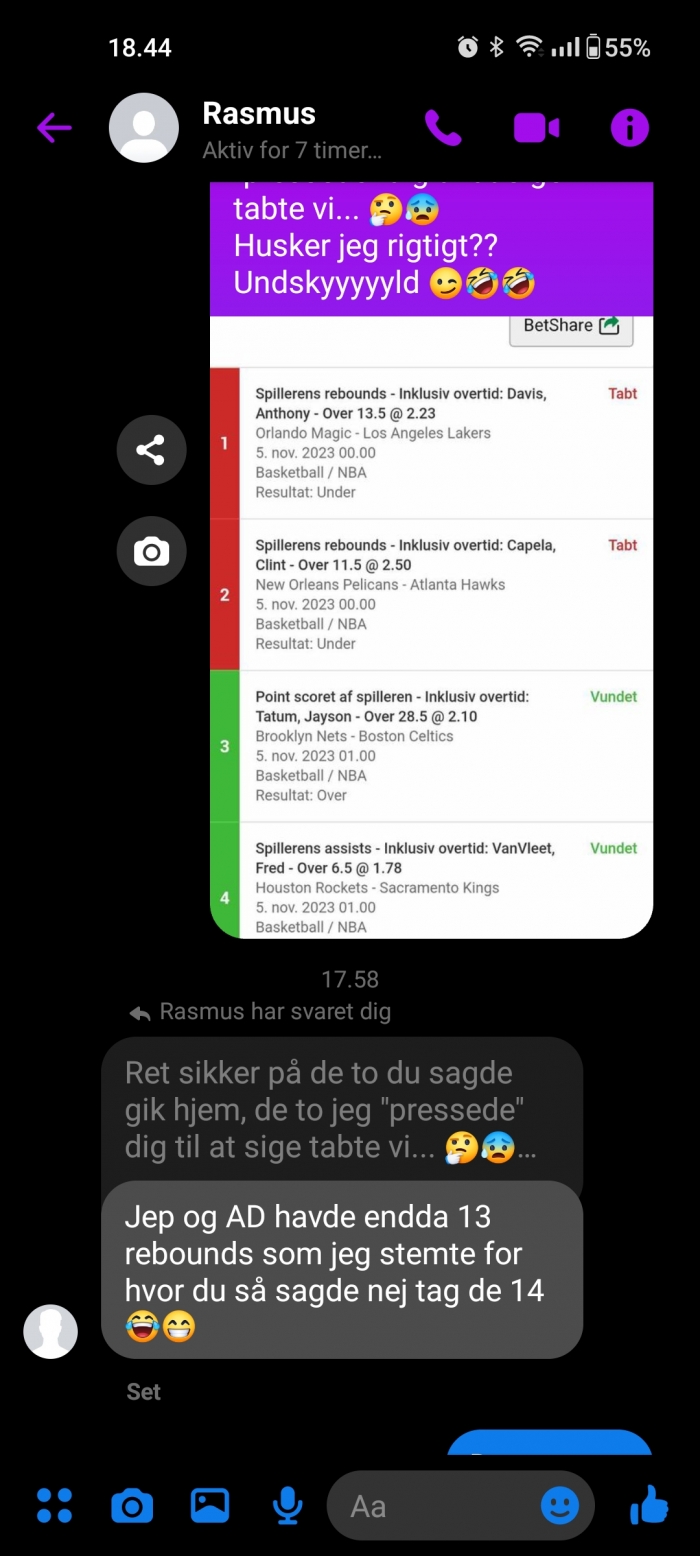Screen dimensions: 700x1556
Task: Open the bet slip image full screen
Action: tap(431, 627)
